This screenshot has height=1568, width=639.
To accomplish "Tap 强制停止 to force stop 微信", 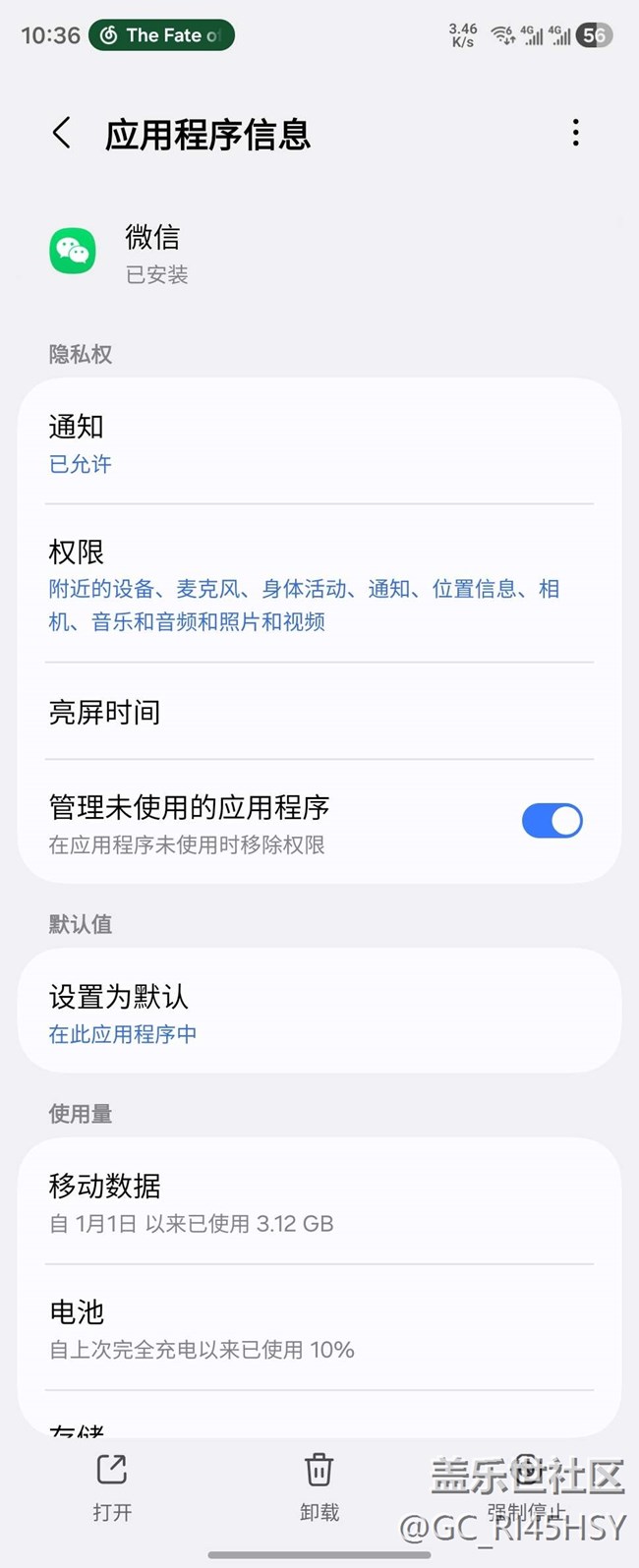I will click(527, 1487).
